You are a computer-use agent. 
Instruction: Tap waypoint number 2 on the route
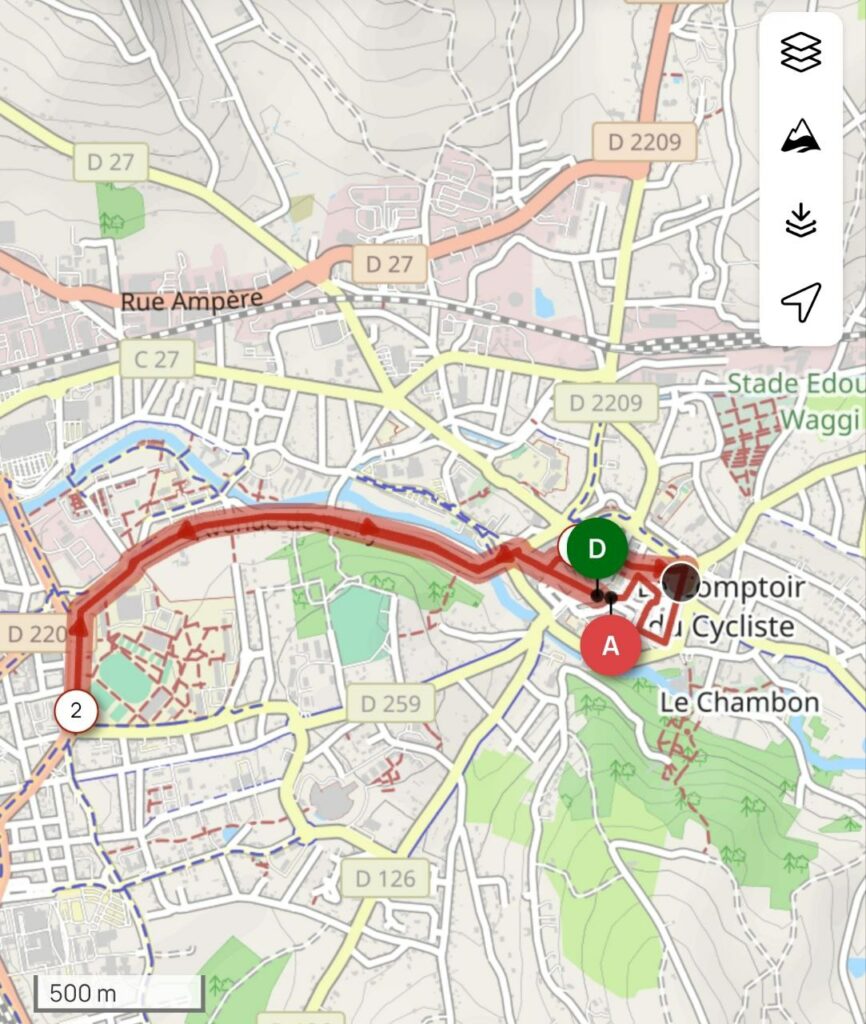tap(76, 712)
